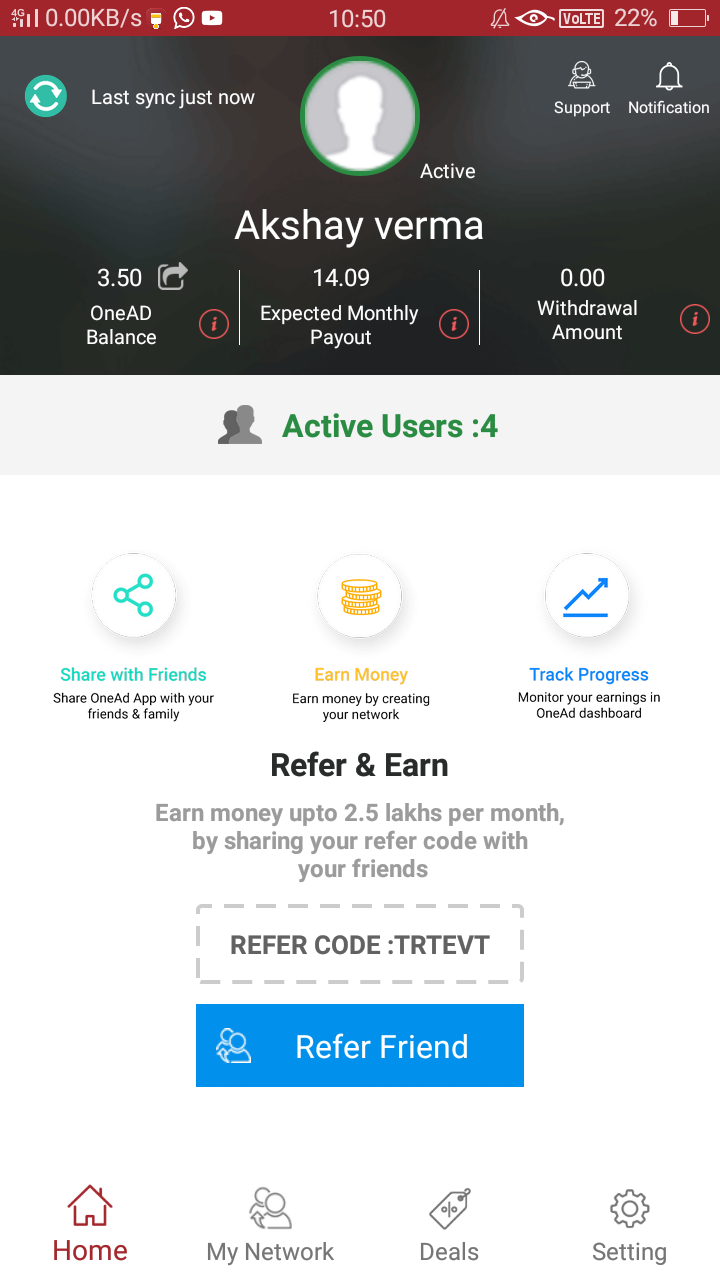This screenshot has height=1280, width=720.
Task: Tap the sync refresh icon
Action: 46,97
